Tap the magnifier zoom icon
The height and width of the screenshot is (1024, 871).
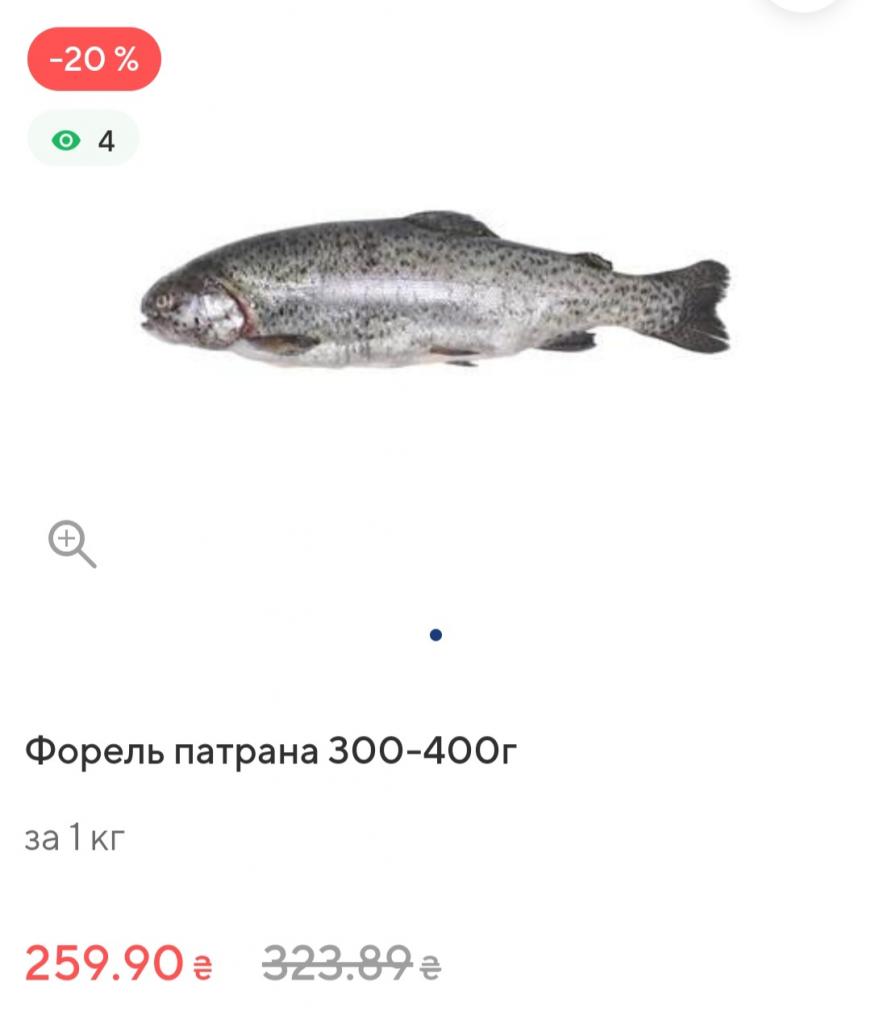pos(72,545)
